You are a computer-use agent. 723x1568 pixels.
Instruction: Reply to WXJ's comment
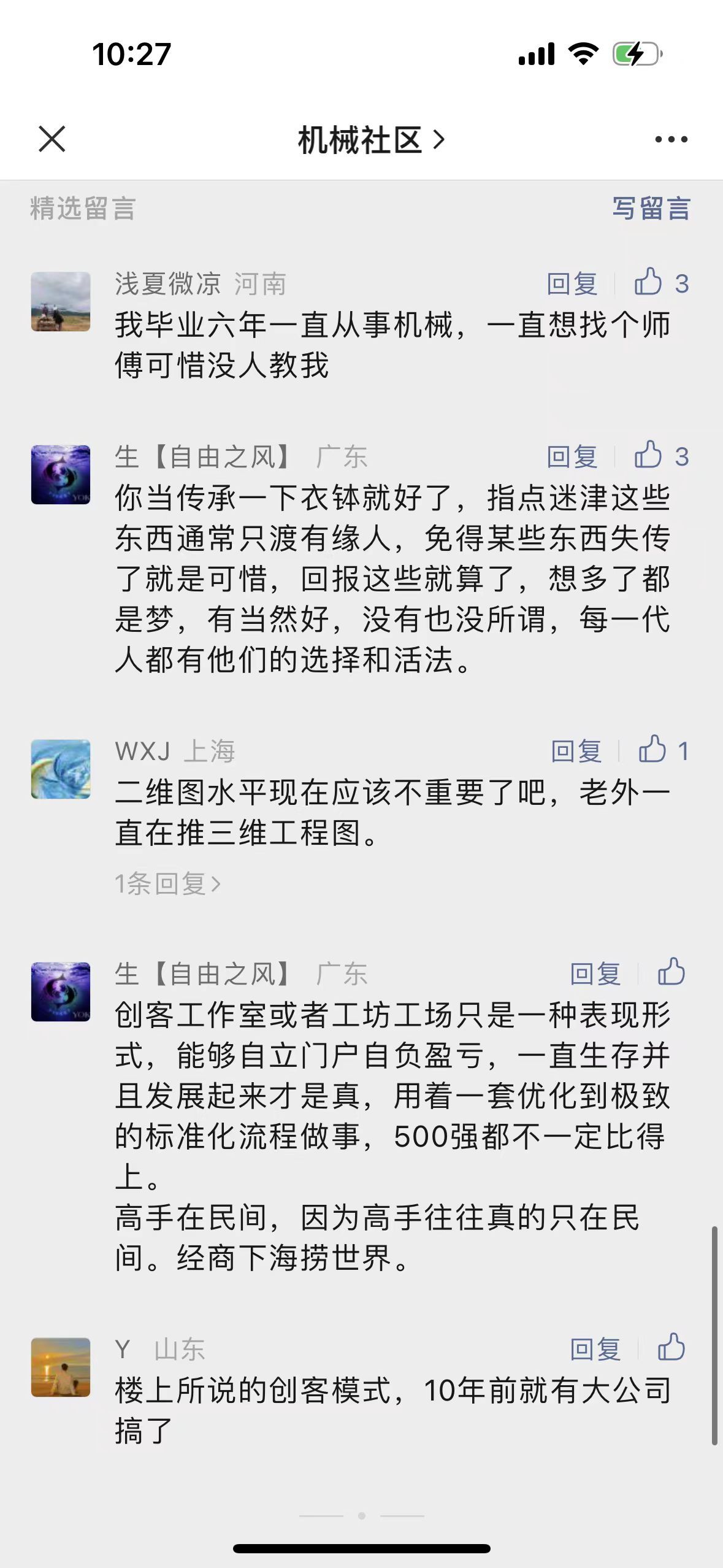pyautogui.click(x=576, y=751)
